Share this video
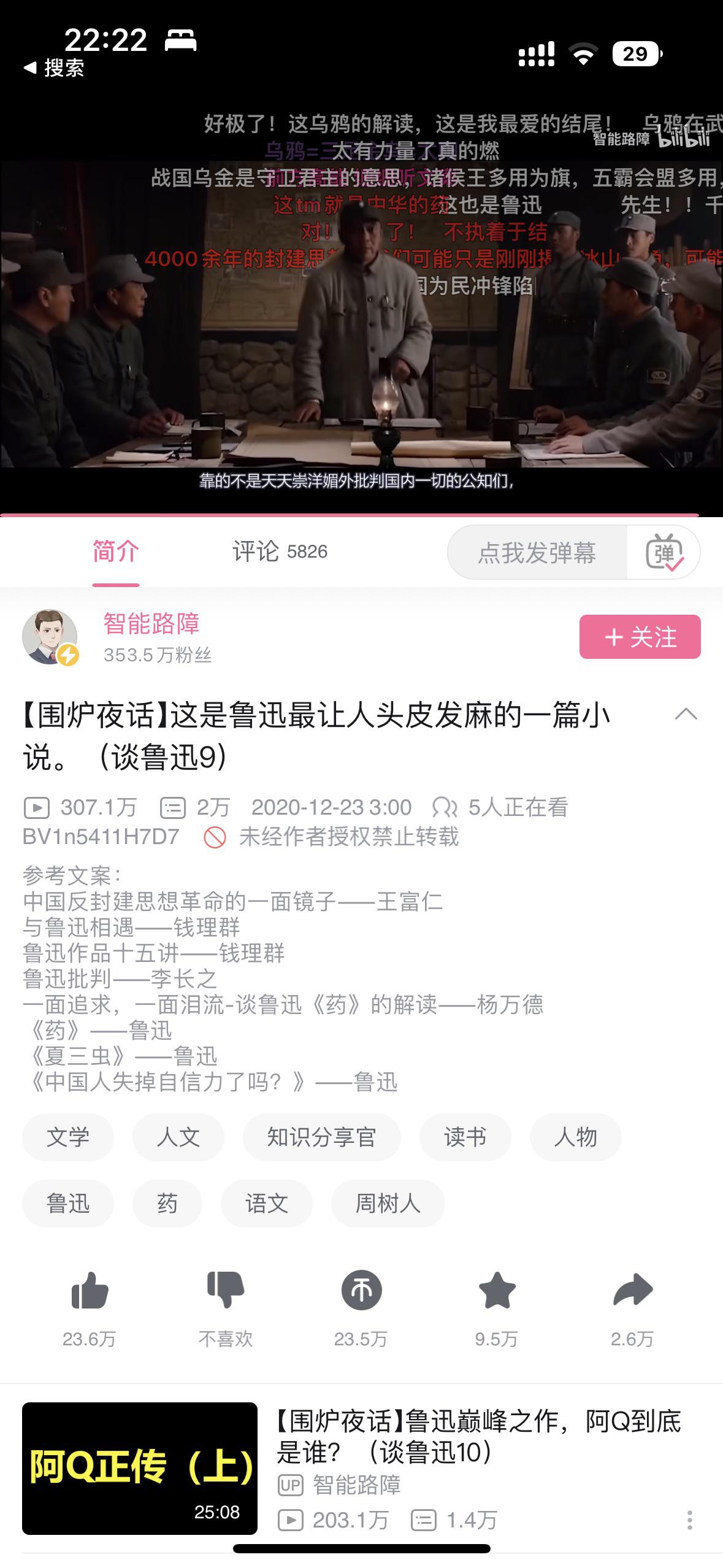This screenshot has width=723, height=1568. click(632, 1290)
